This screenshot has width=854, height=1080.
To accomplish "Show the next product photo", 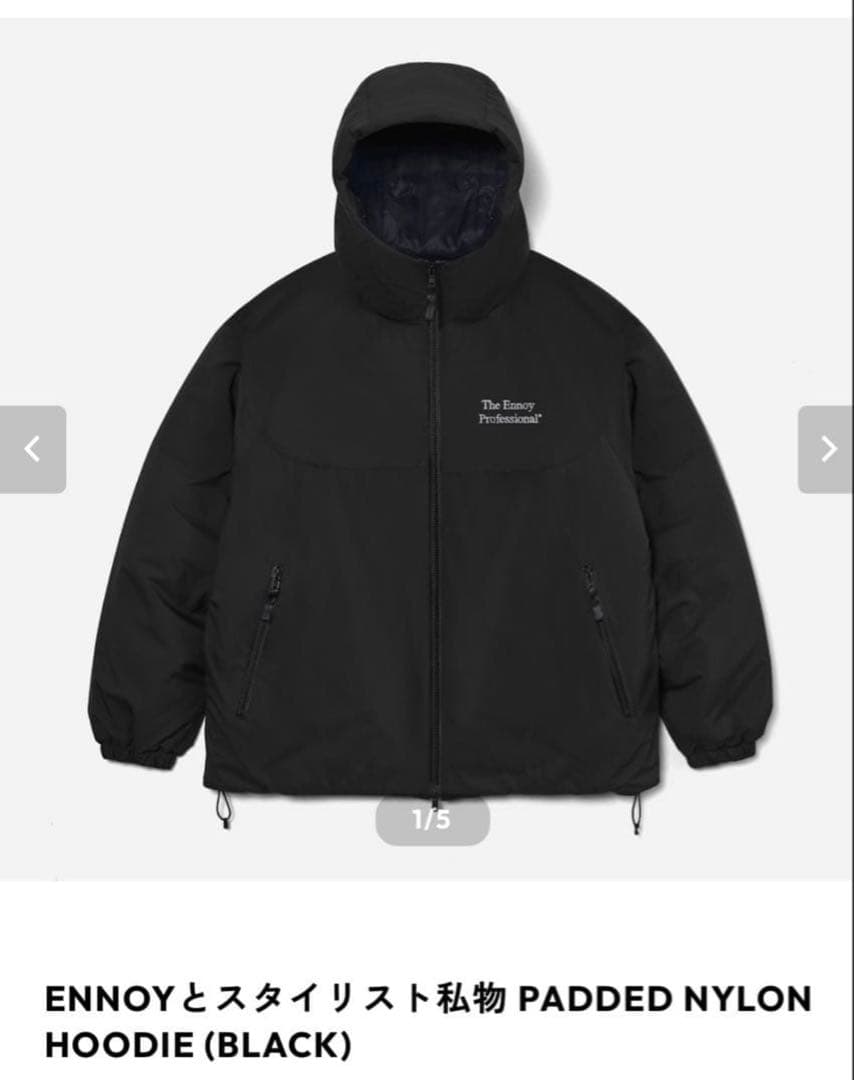I will 826,449.
